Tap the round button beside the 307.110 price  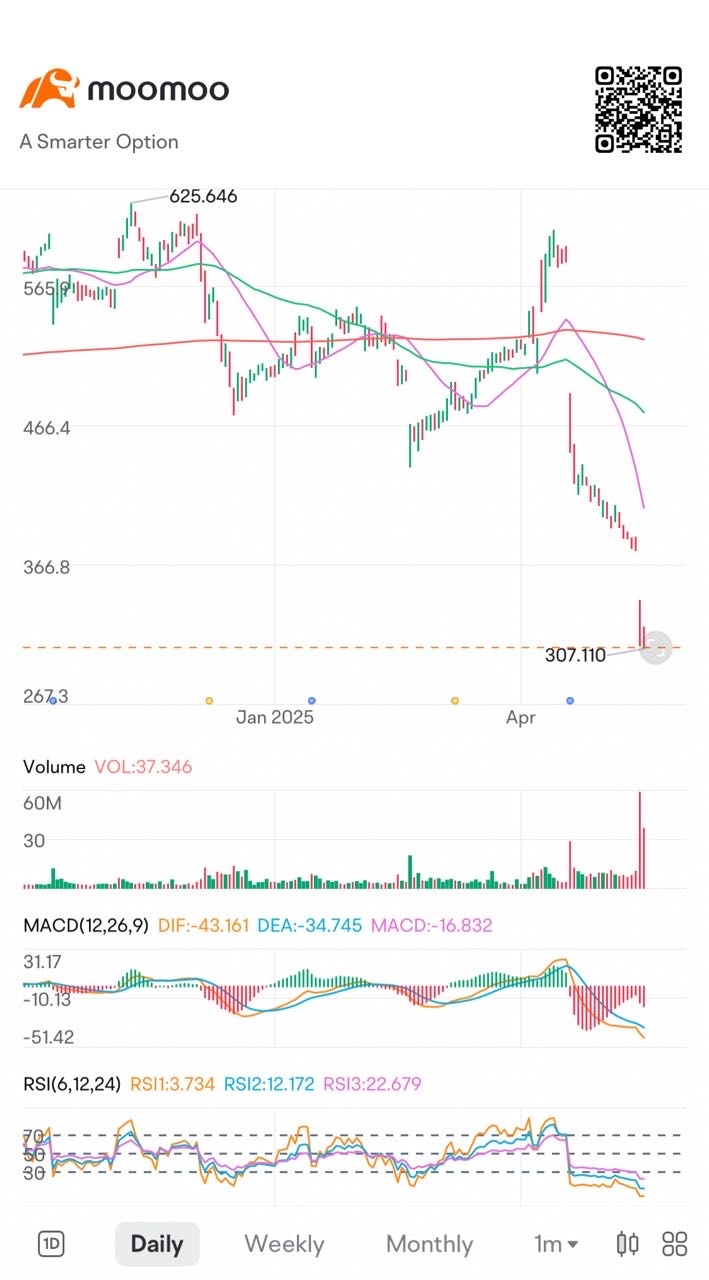click(656, 648)
